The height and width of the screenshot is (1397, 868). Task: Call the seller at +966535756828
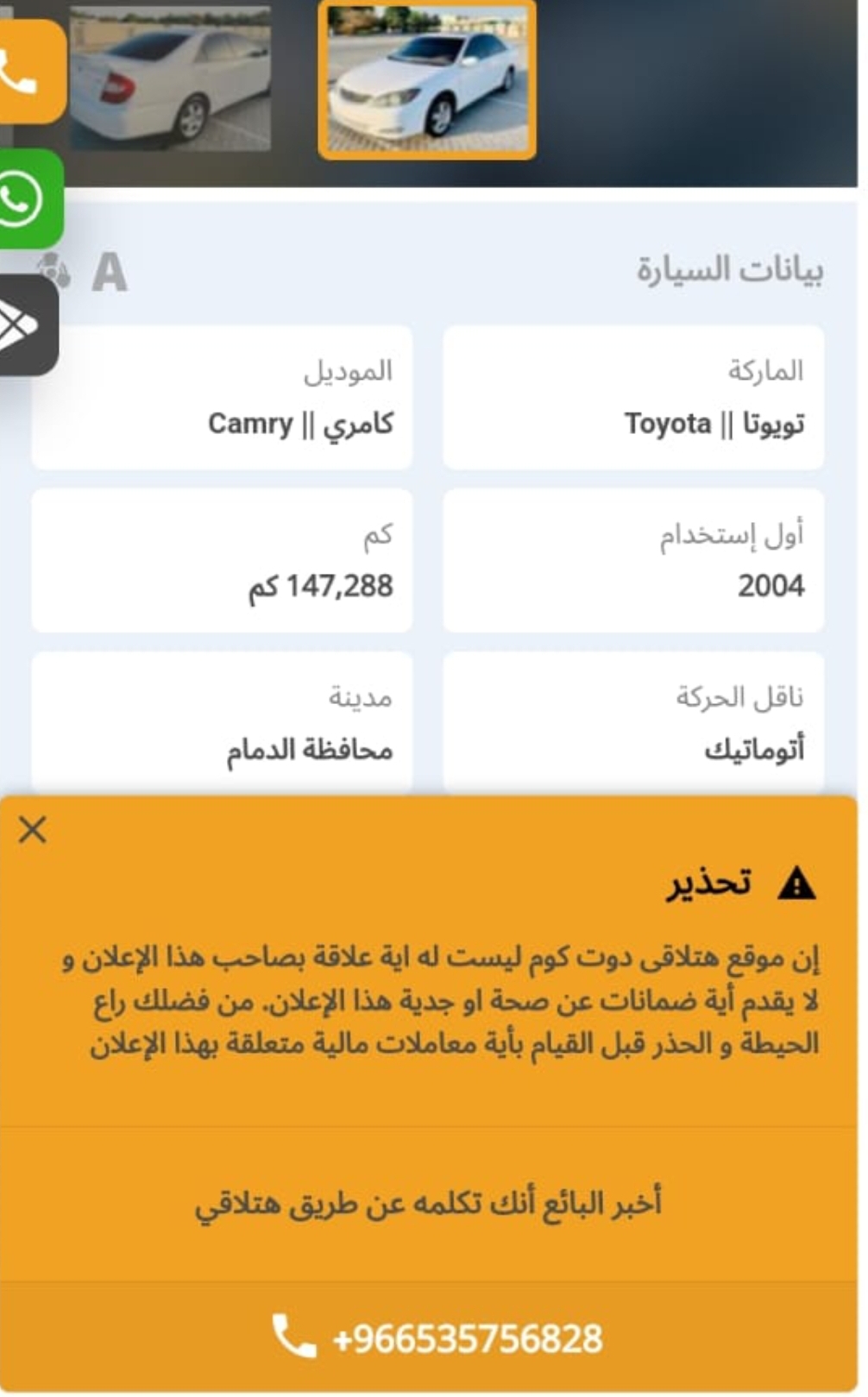(437, 1337)
